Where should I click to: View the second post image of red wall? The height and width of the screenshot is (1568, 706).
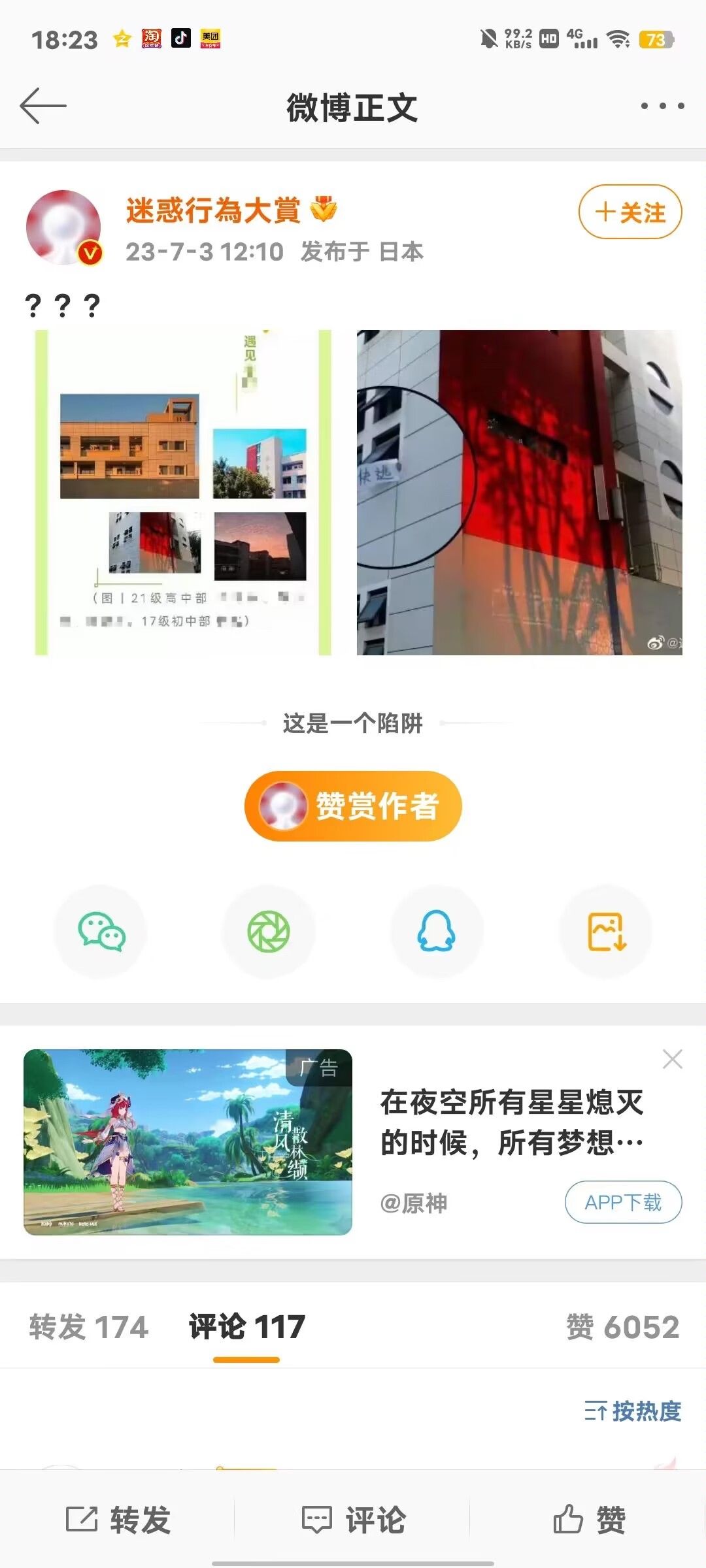[519, 492]
